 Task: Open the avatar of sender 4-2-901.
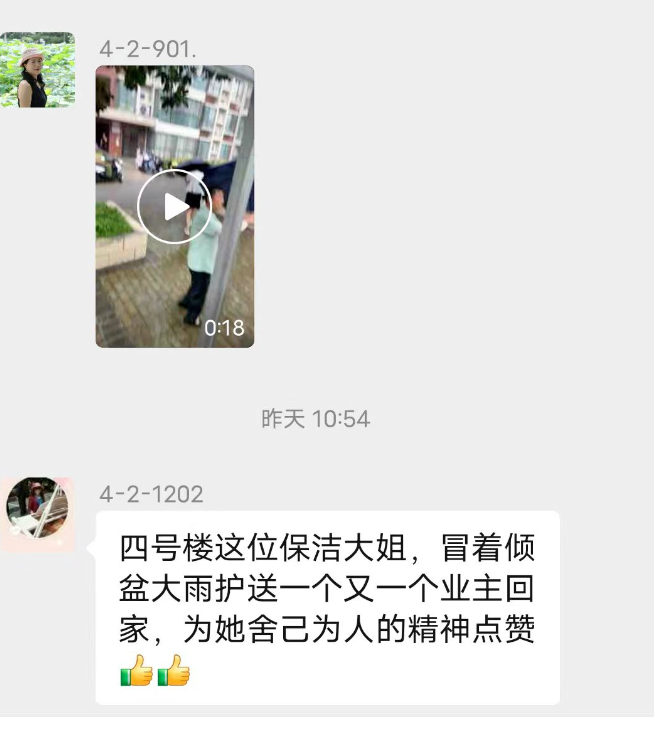pos(37,70)
